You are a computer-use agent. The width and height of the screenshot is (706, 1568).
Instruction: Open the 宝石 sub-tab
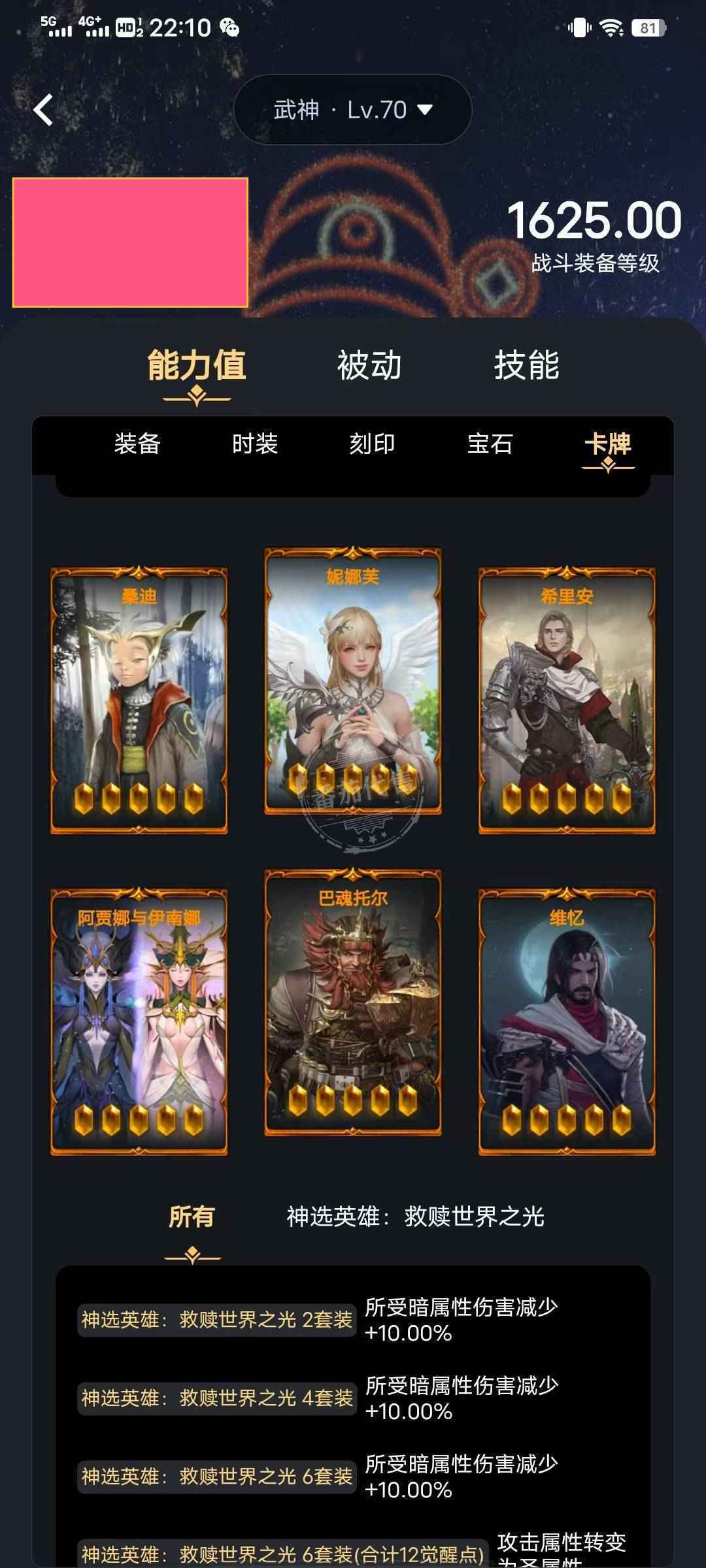[490, 444]
